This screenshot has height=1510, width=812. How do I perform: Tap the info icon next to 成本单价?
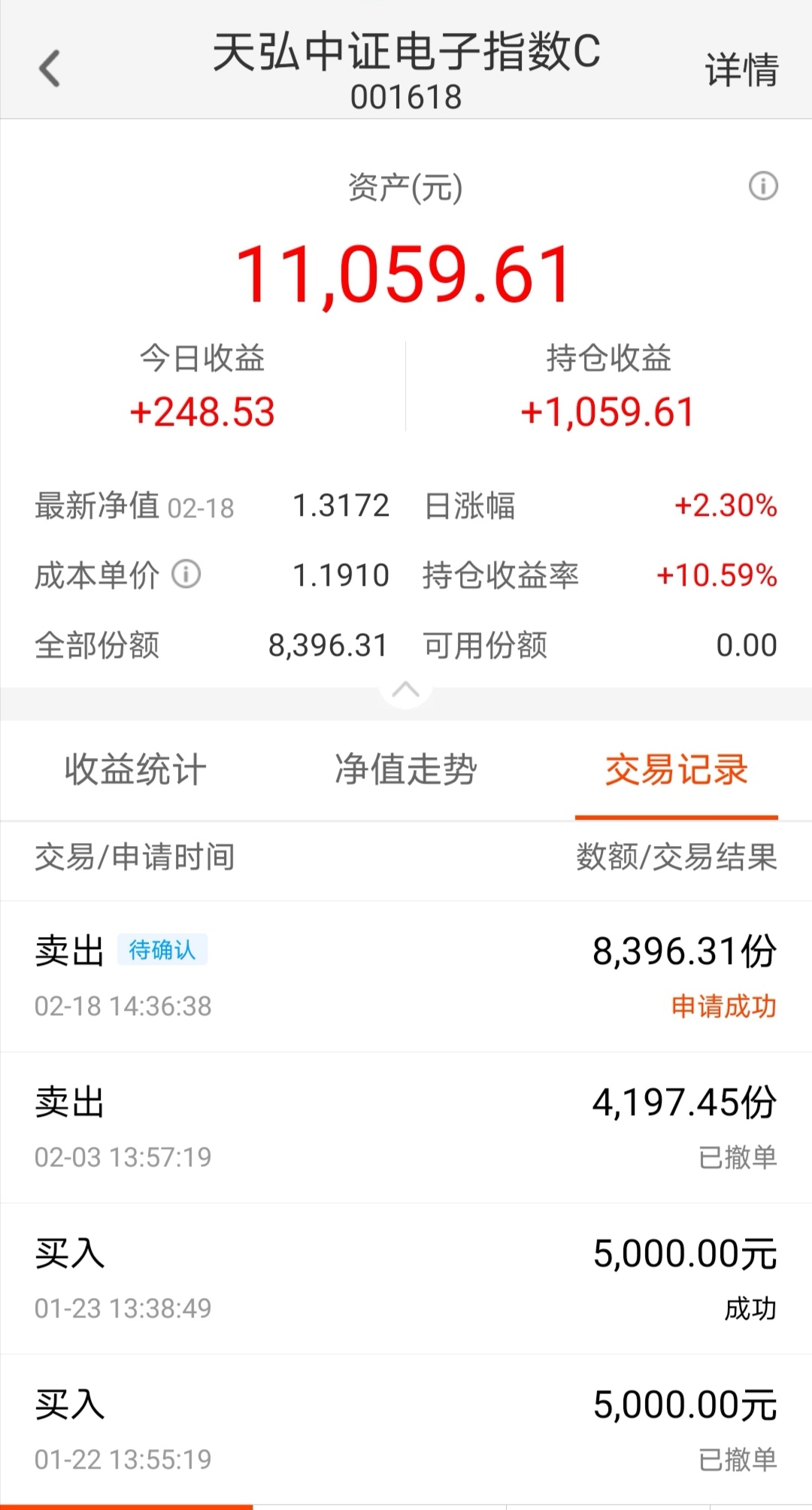click(x=186, y=575)
